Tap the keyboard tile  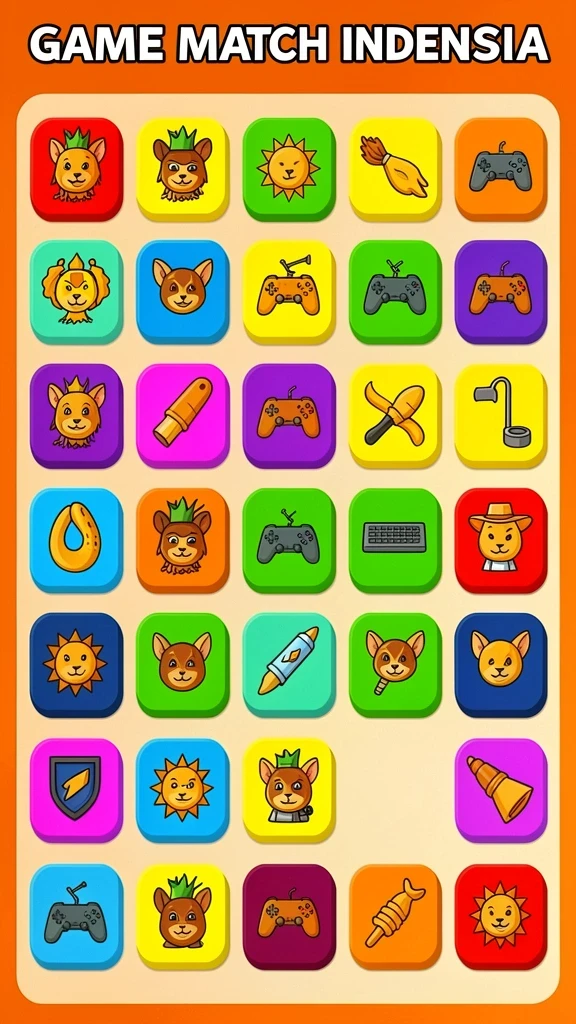click(394, 540)
